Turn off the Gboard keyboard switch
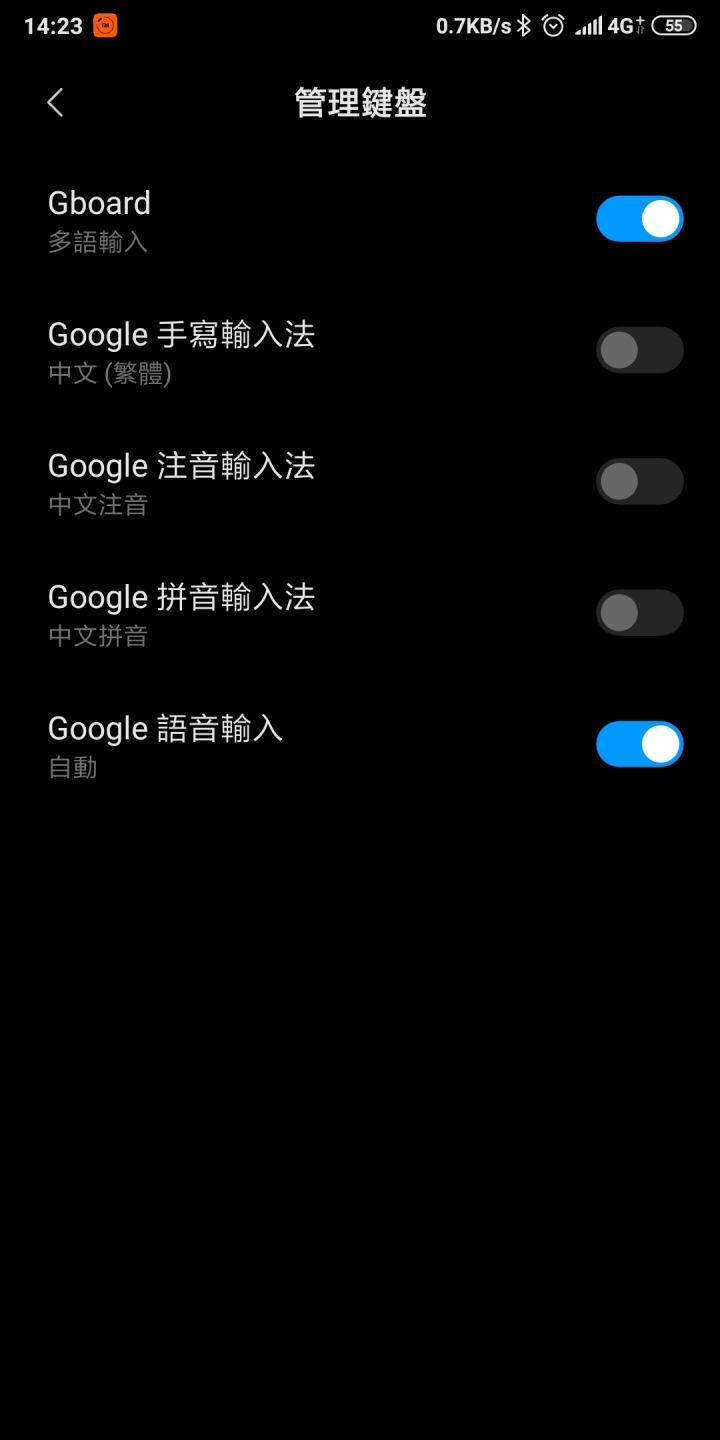Image resolution: width=720 pixels, height=1440 pixels. [640, 219]
